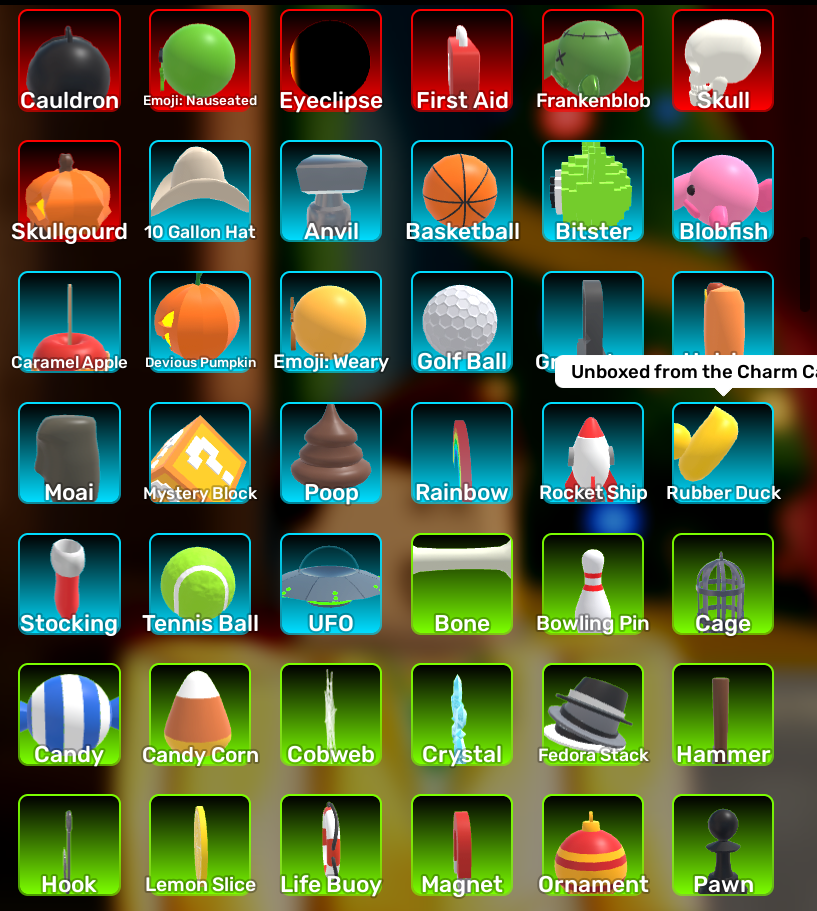
Task: Choose the Blobfish charm
Action: pos(723,191)
